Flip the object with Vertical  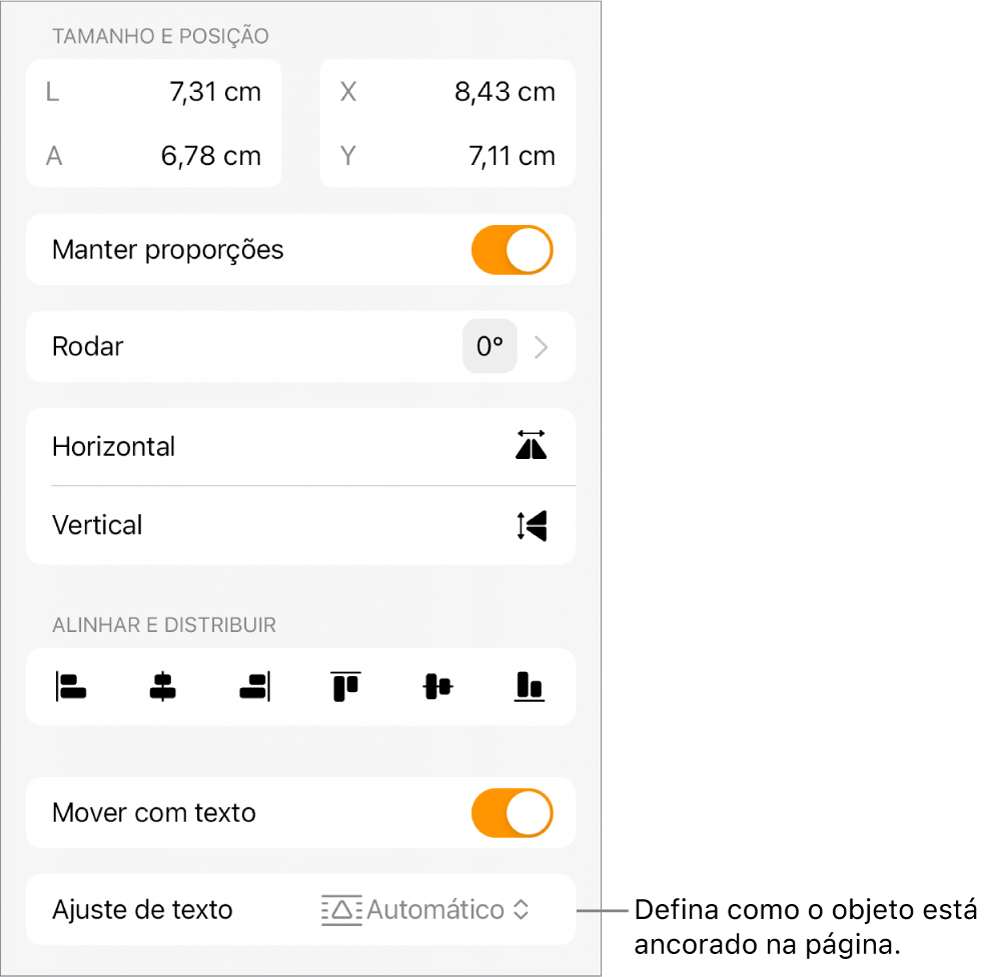point(531,525)
